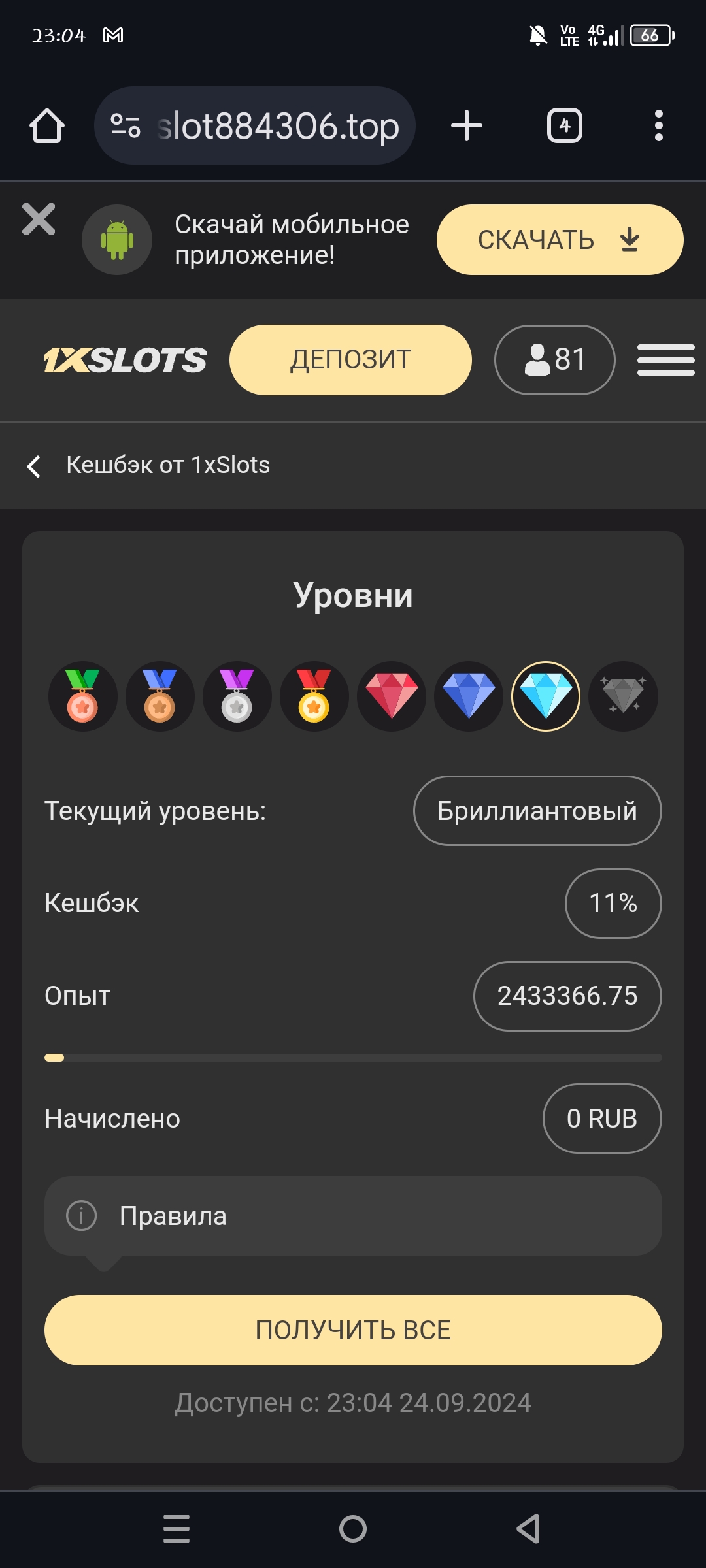706x1568 pixels.
Task: Select the grey locked diamond level
Action: coord(623,696)
